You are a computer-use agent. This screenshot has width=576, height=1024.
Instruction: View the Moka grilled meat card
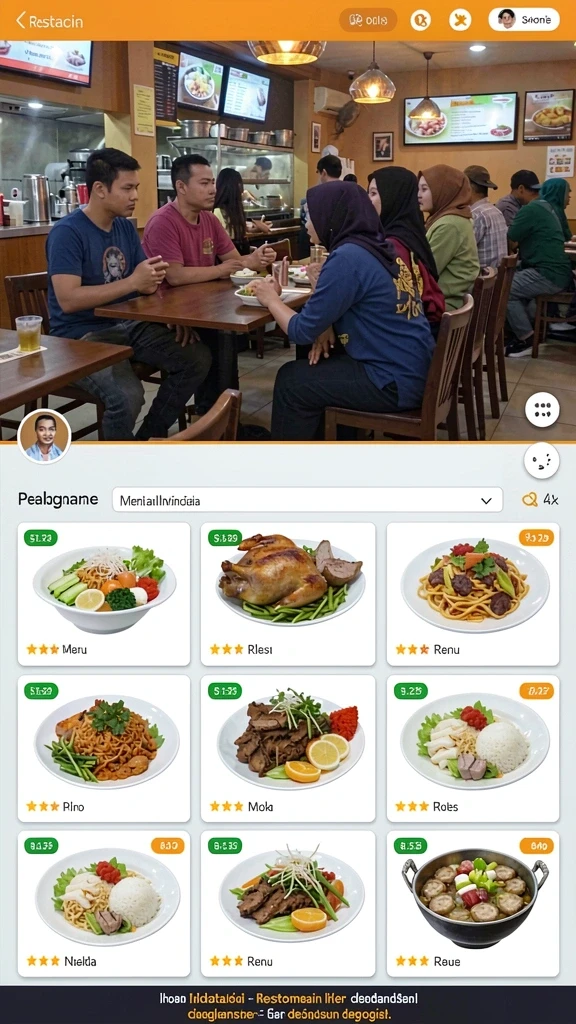pyautogui.click(x=288, y=748)
